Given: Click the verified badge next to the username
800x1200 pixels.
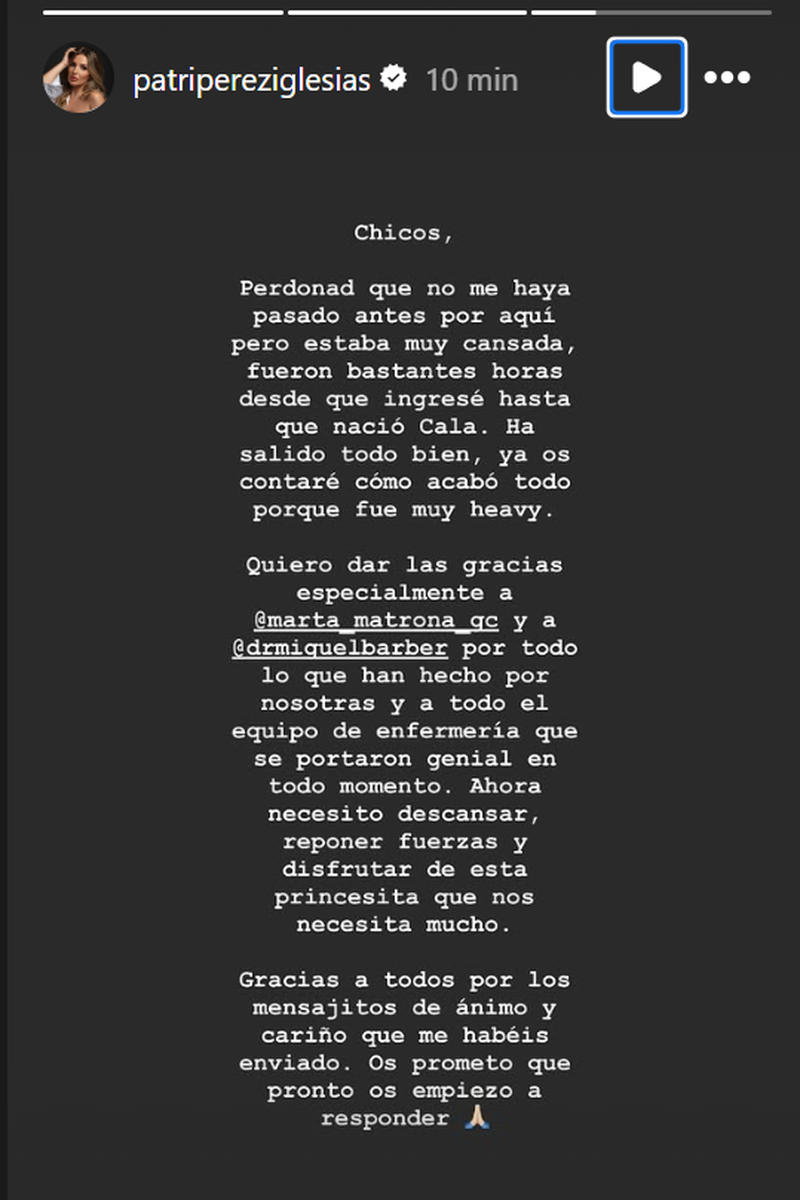Looking at the screenshot, I should click(x=394, y=76).
